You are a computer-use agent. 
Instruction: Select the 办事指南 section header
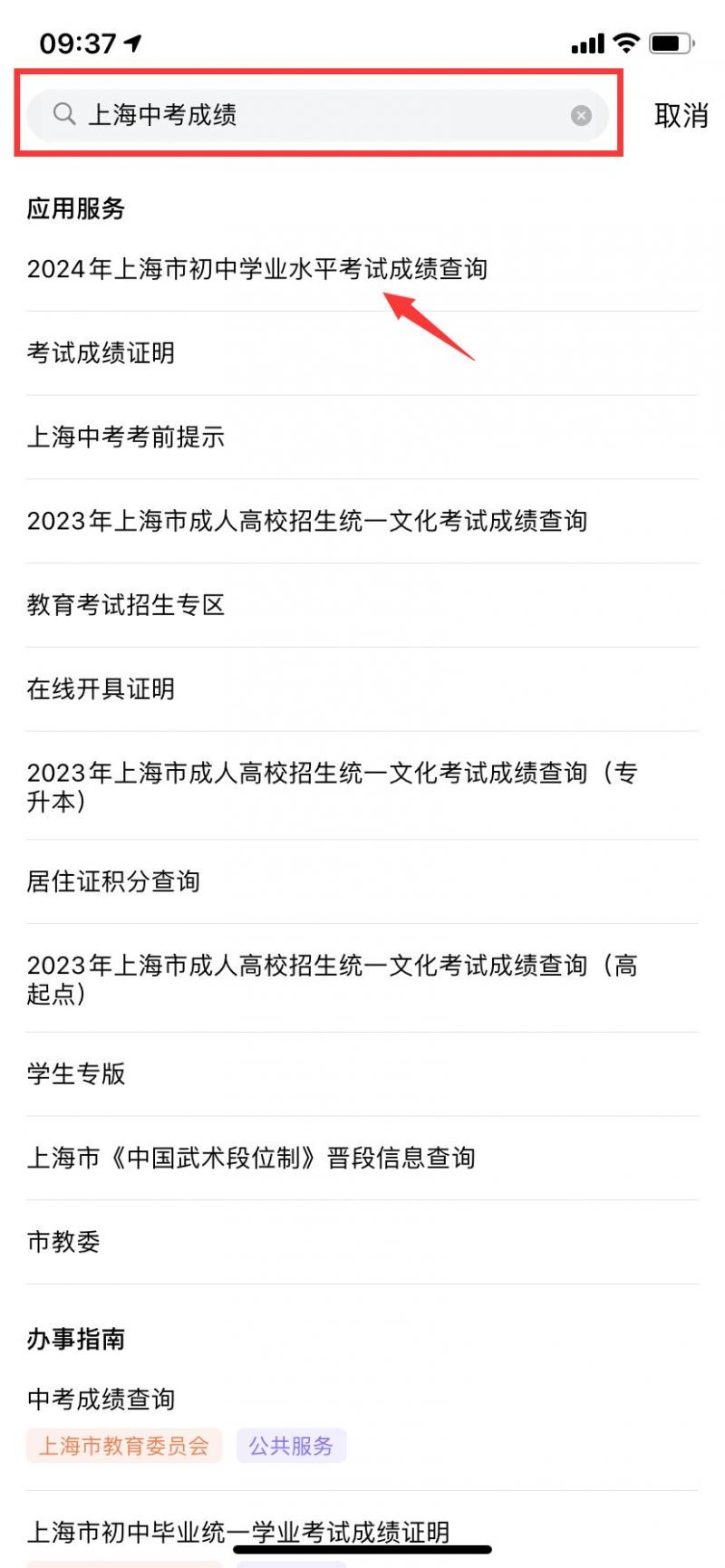[76, 1340]
